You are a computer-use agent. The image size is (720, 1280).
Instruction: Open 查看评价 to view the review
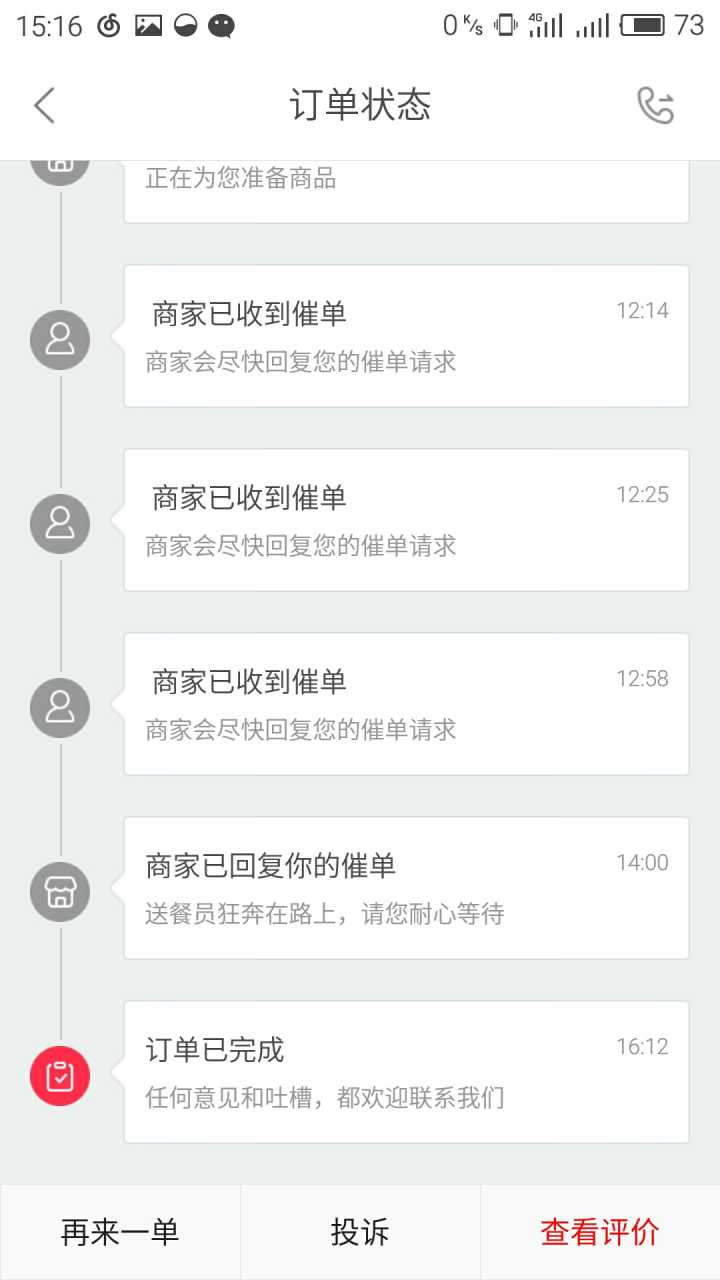click(x=600, y=1232)
